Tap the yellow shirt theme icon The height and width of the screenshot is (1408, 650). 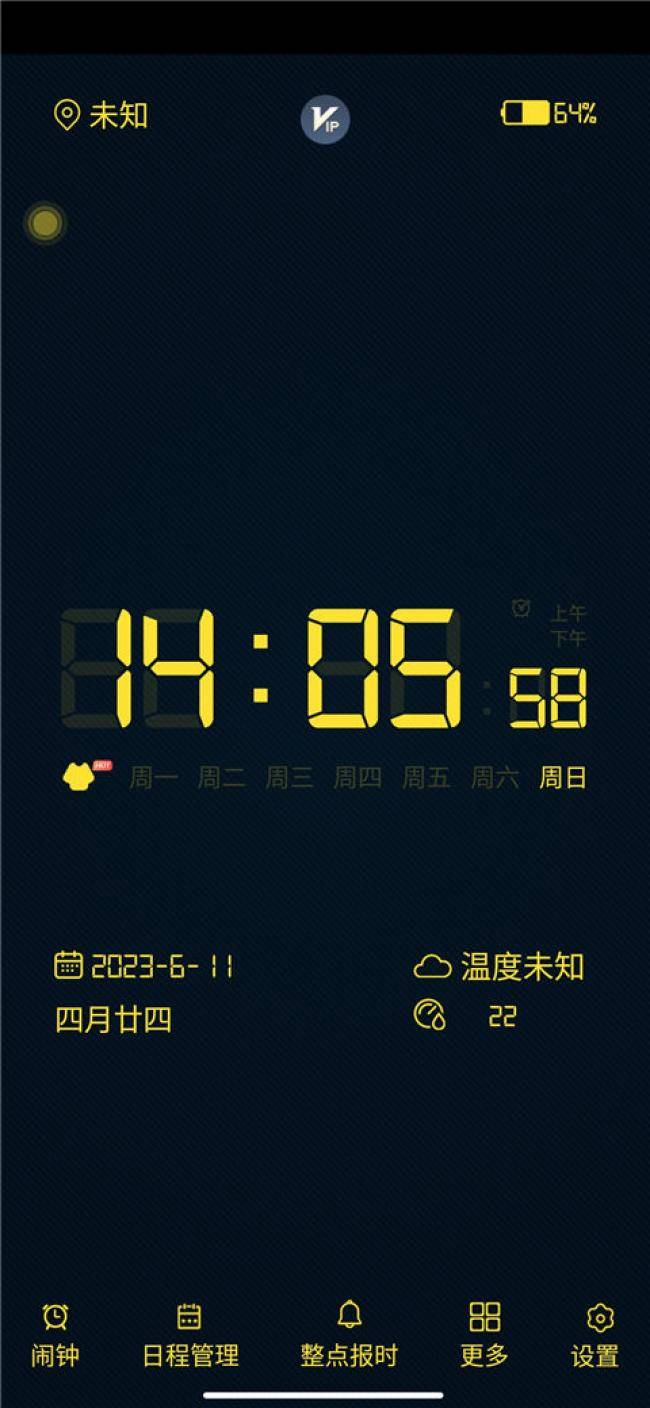coord(80,776)
